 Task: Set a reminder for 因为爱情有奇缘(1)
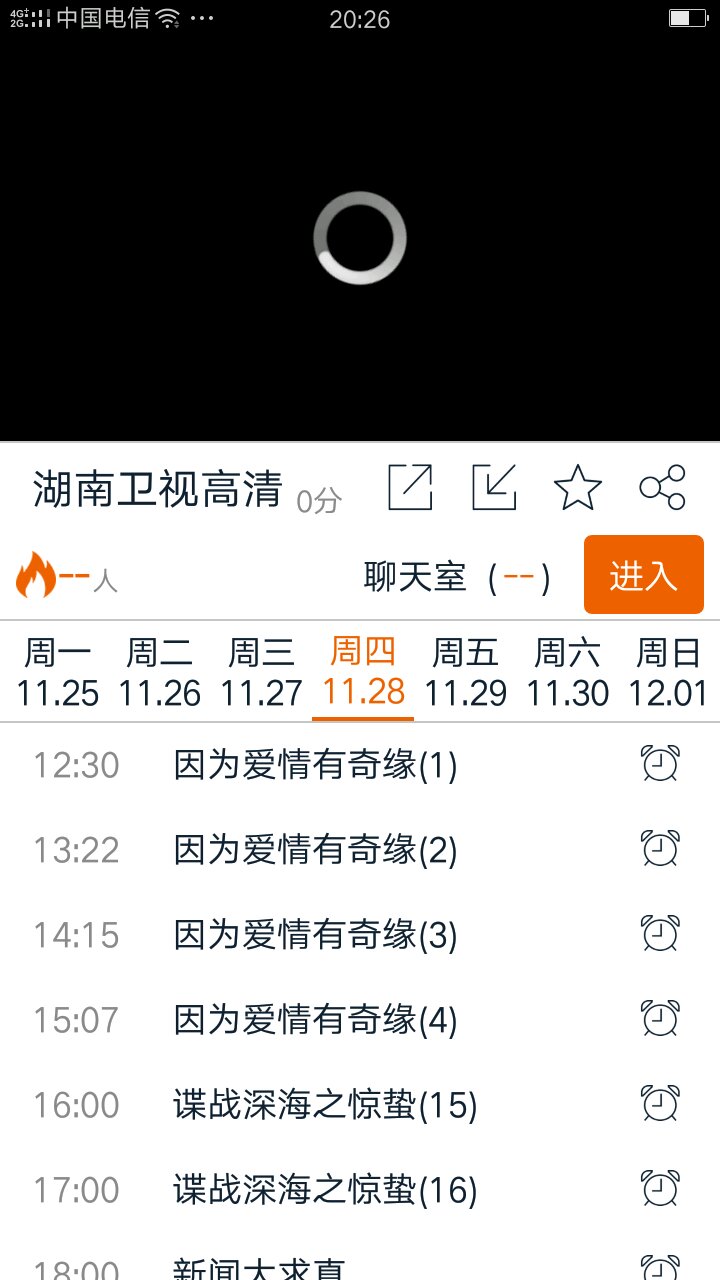pyautogui.click(x=660, y=765)
